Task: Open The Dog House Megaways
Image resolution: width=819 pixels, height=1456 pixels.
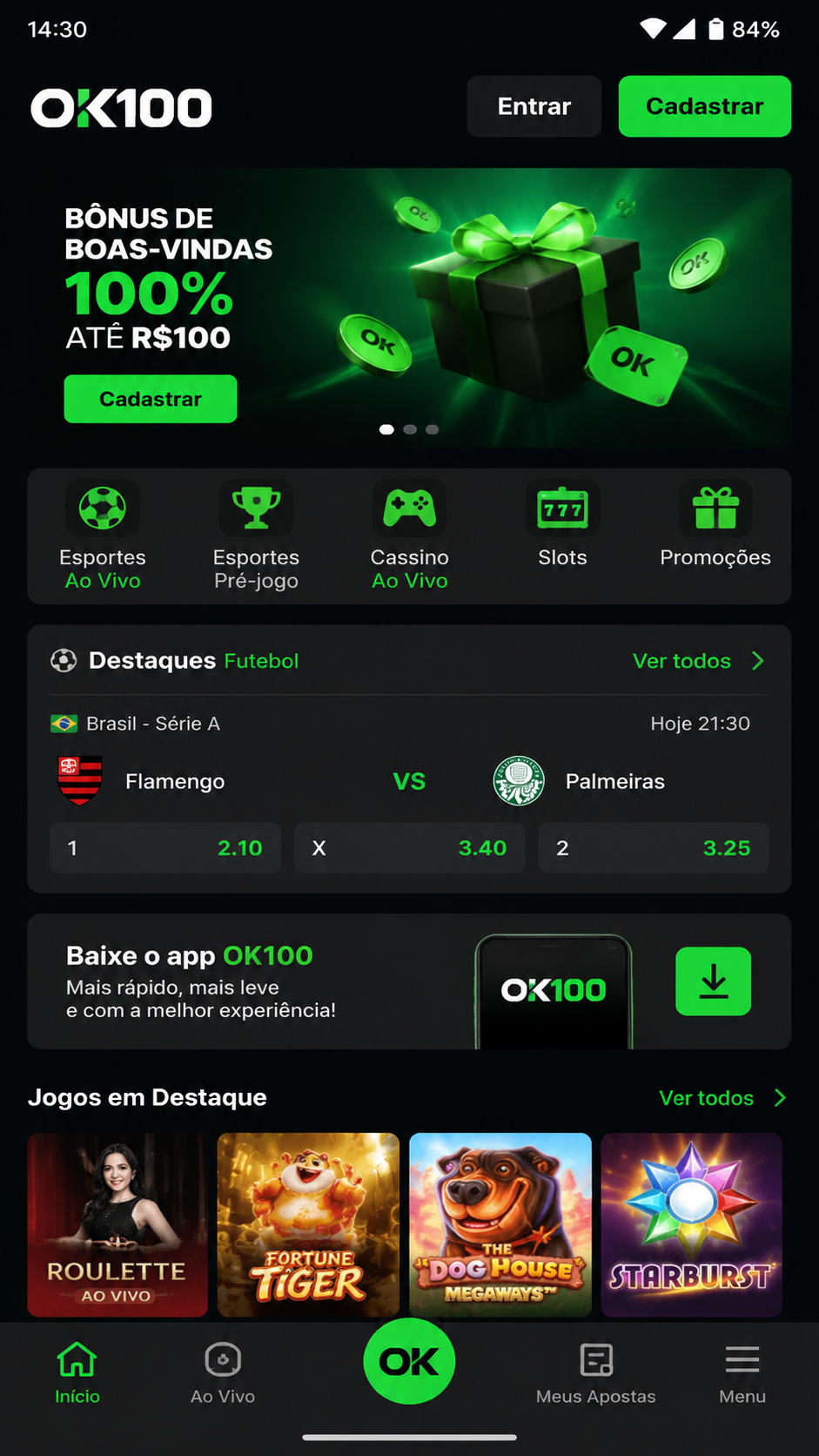Action: pyautogui.click(x=500, y=1224)
